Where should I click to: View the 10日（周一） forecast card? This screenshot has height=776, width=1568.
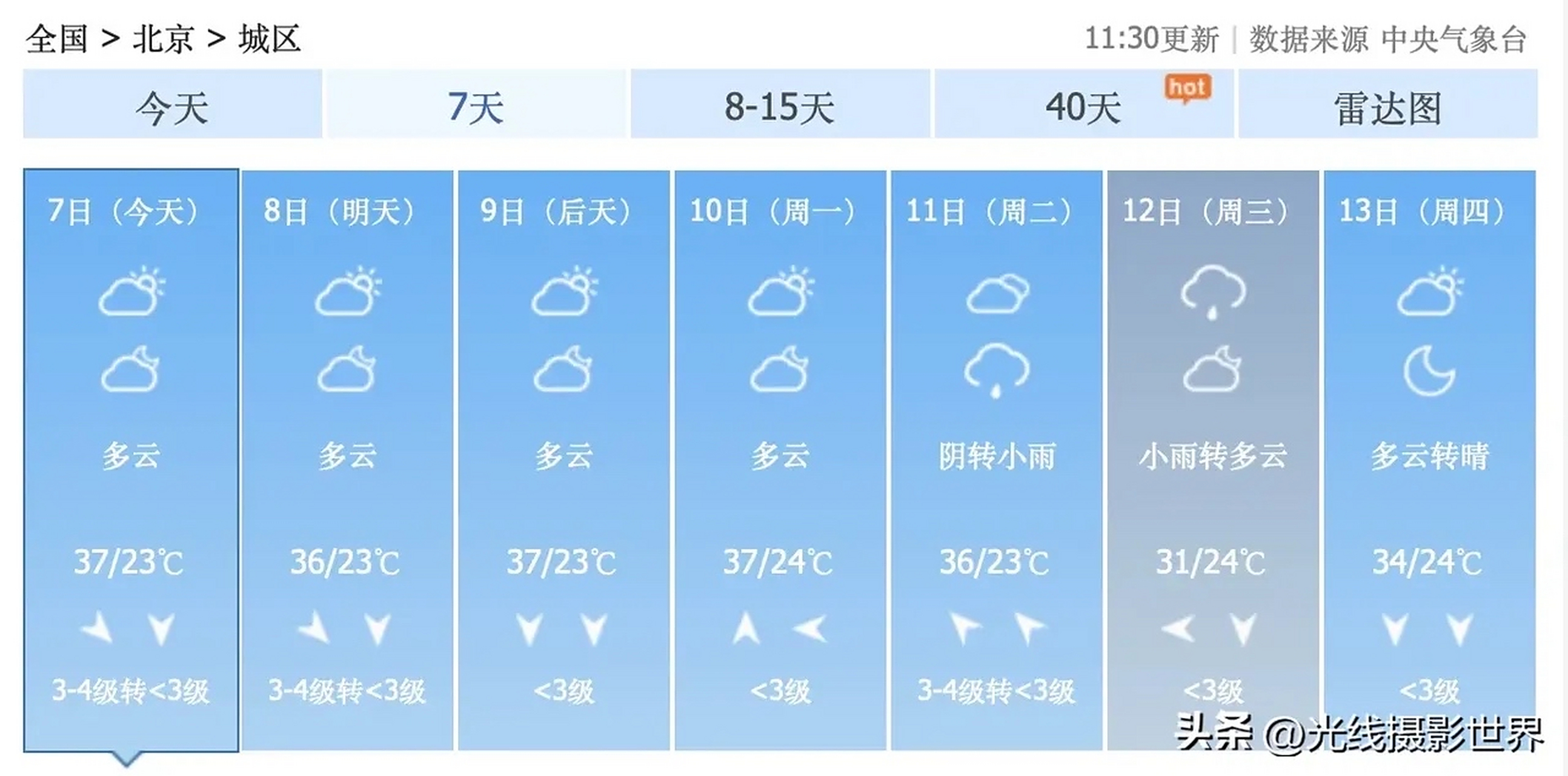[x=780, y=460]
